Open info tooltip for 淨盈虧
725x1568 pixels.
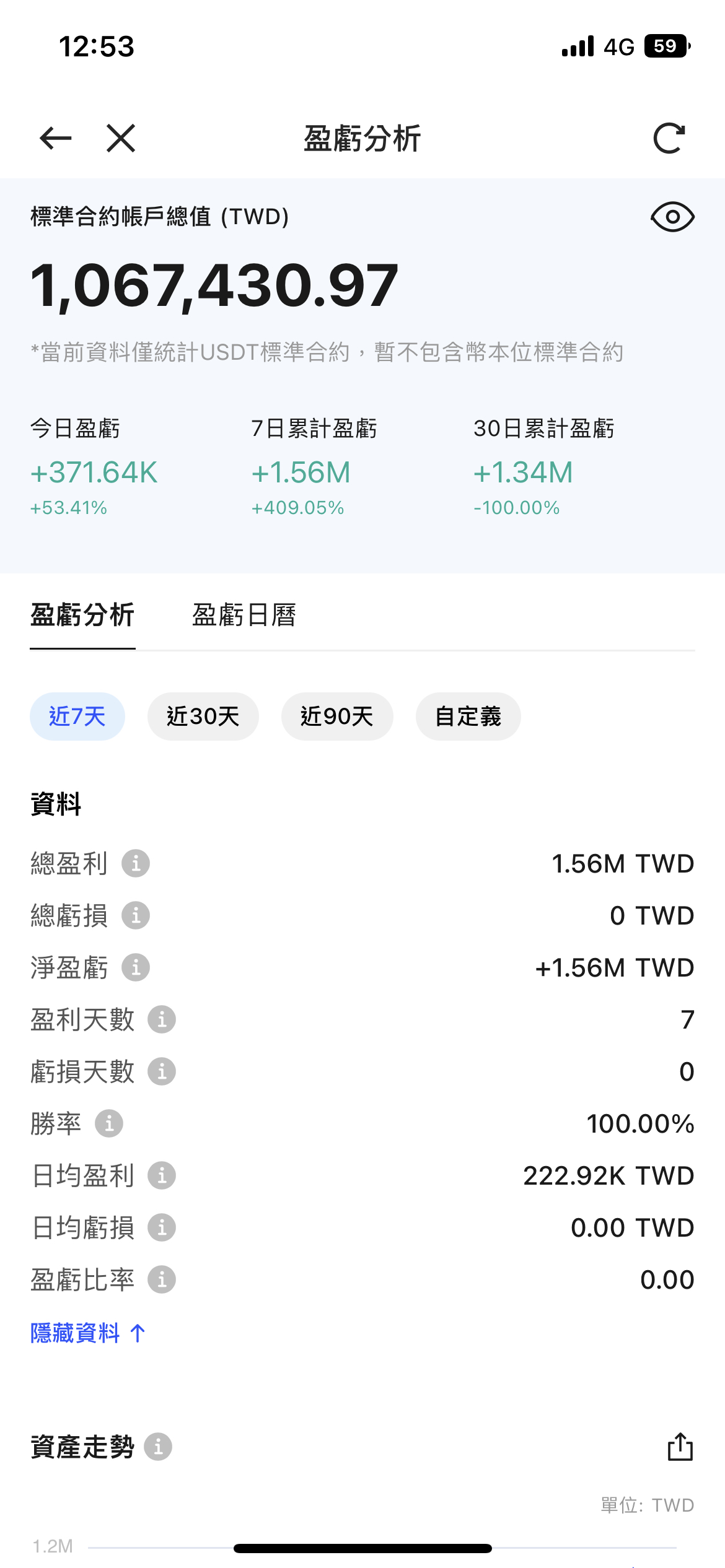pos(136,967)
